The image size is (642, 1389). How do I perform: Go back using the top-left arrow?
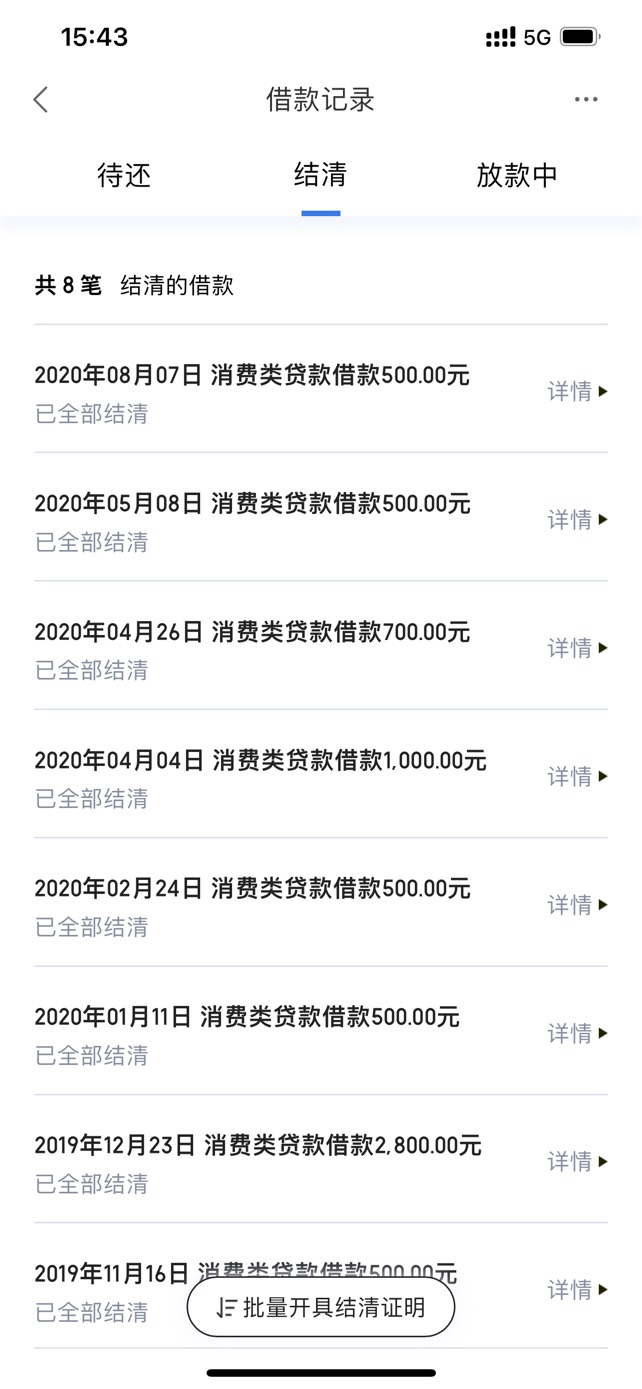(40, 99)
